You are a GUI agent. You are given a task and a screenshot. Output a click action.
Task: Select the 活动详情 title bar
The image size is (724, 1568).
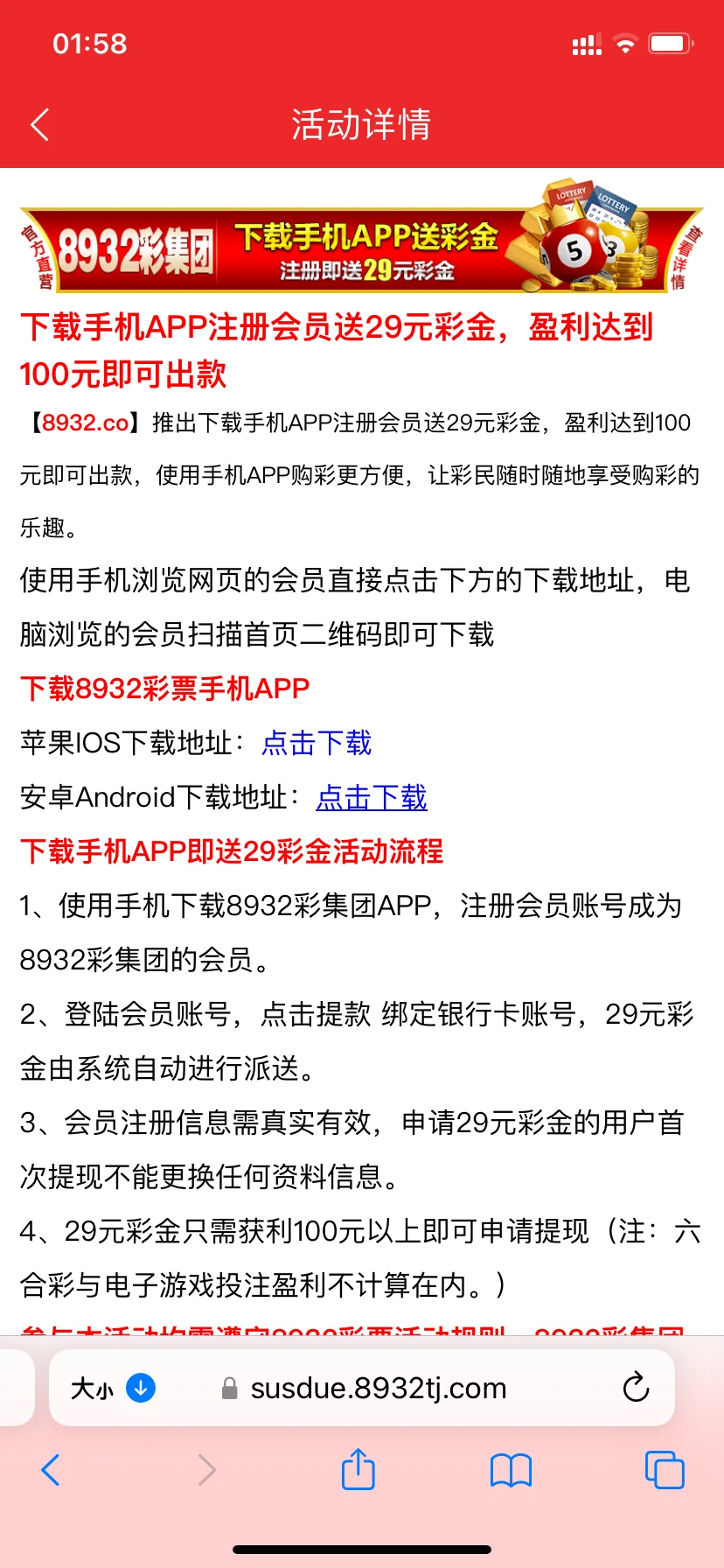coord(362,125)
